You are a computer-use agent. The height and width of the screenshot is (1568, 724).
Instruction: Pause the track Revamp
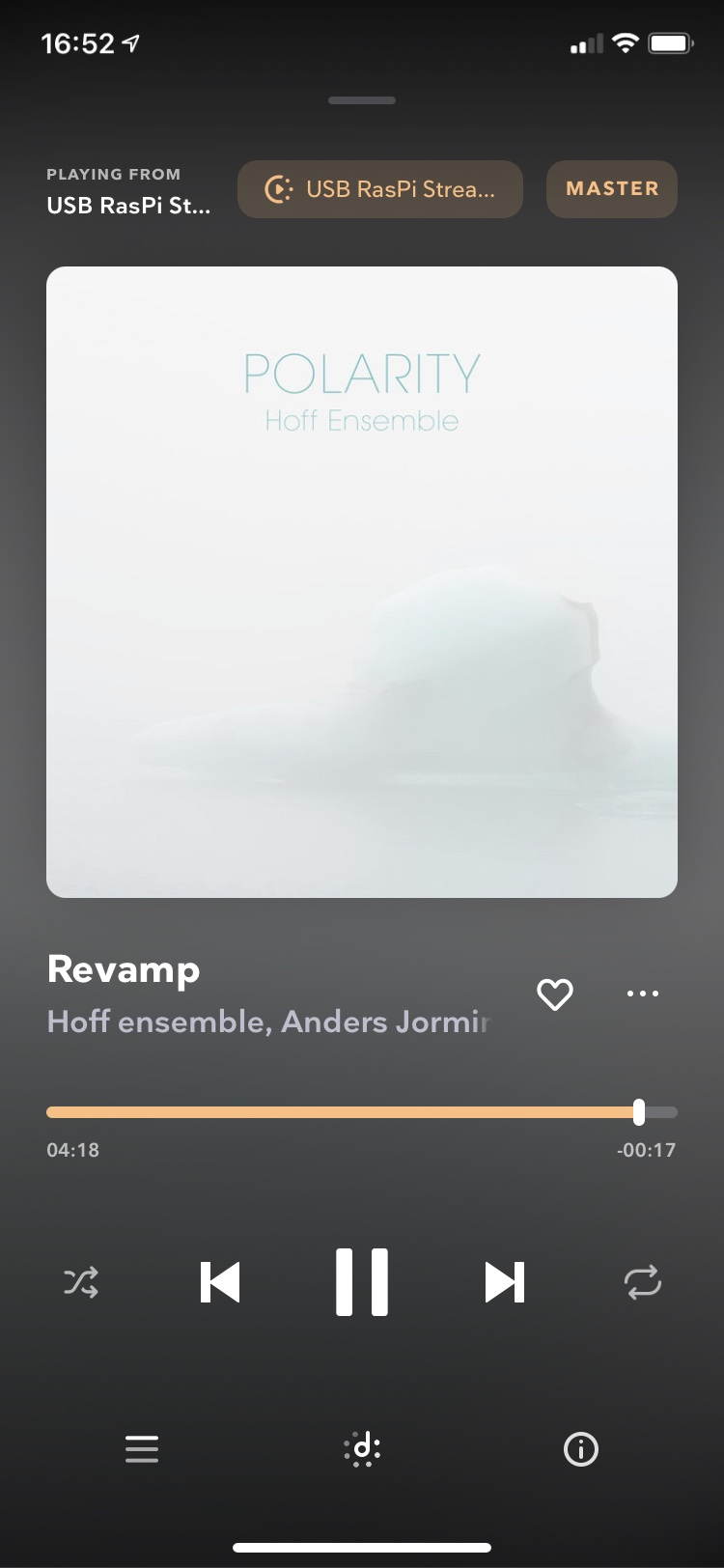click(362, 1282)
